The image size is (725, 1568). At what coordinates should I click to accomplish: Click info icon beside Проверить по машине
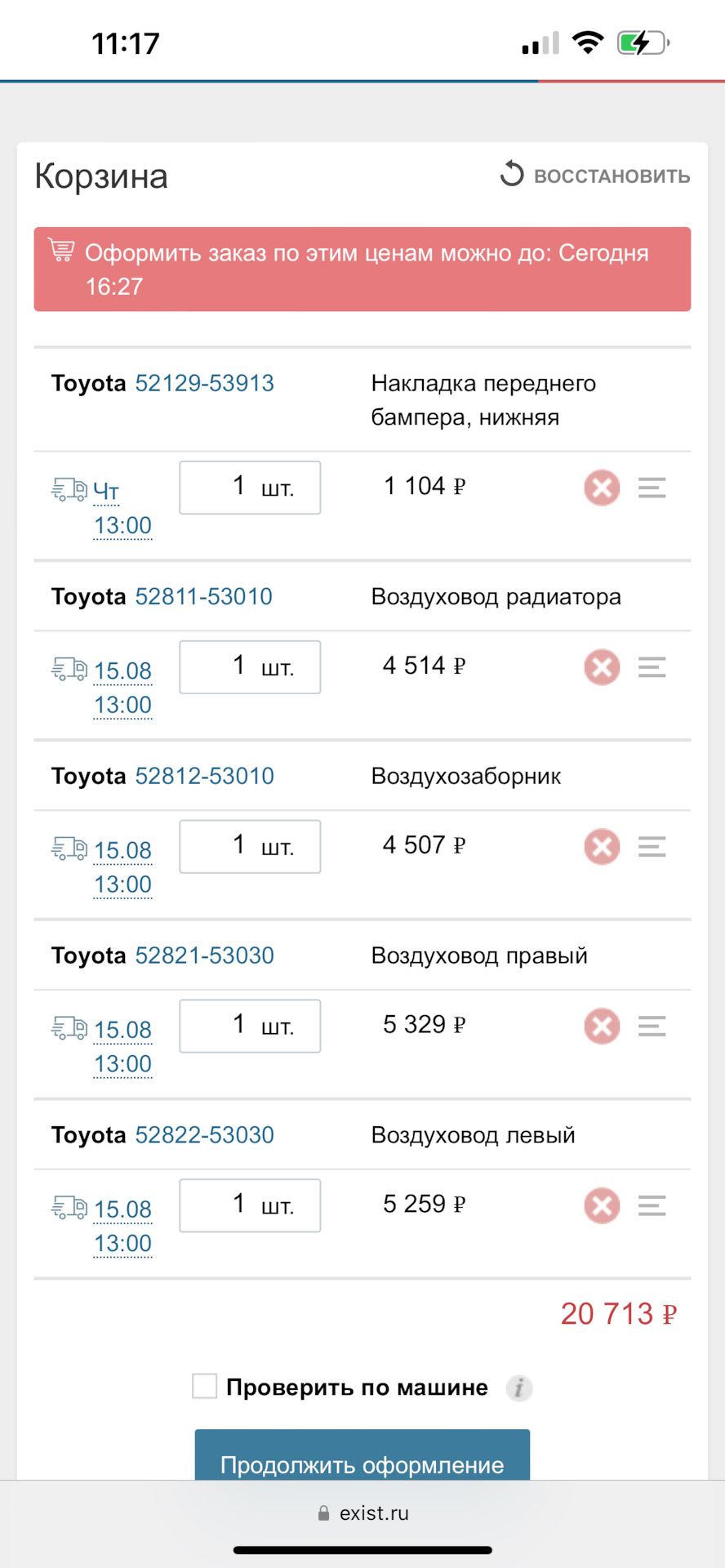519,1388
